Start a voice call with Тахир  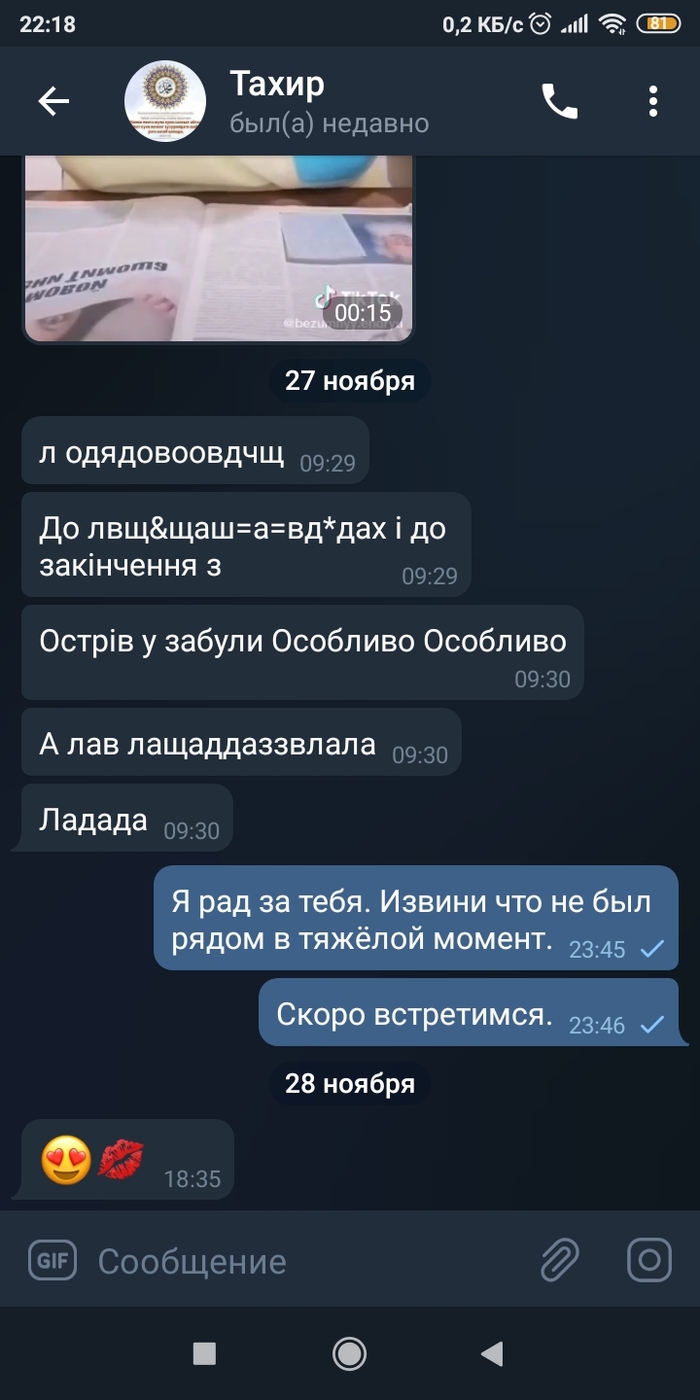click(x=559, y=101)
